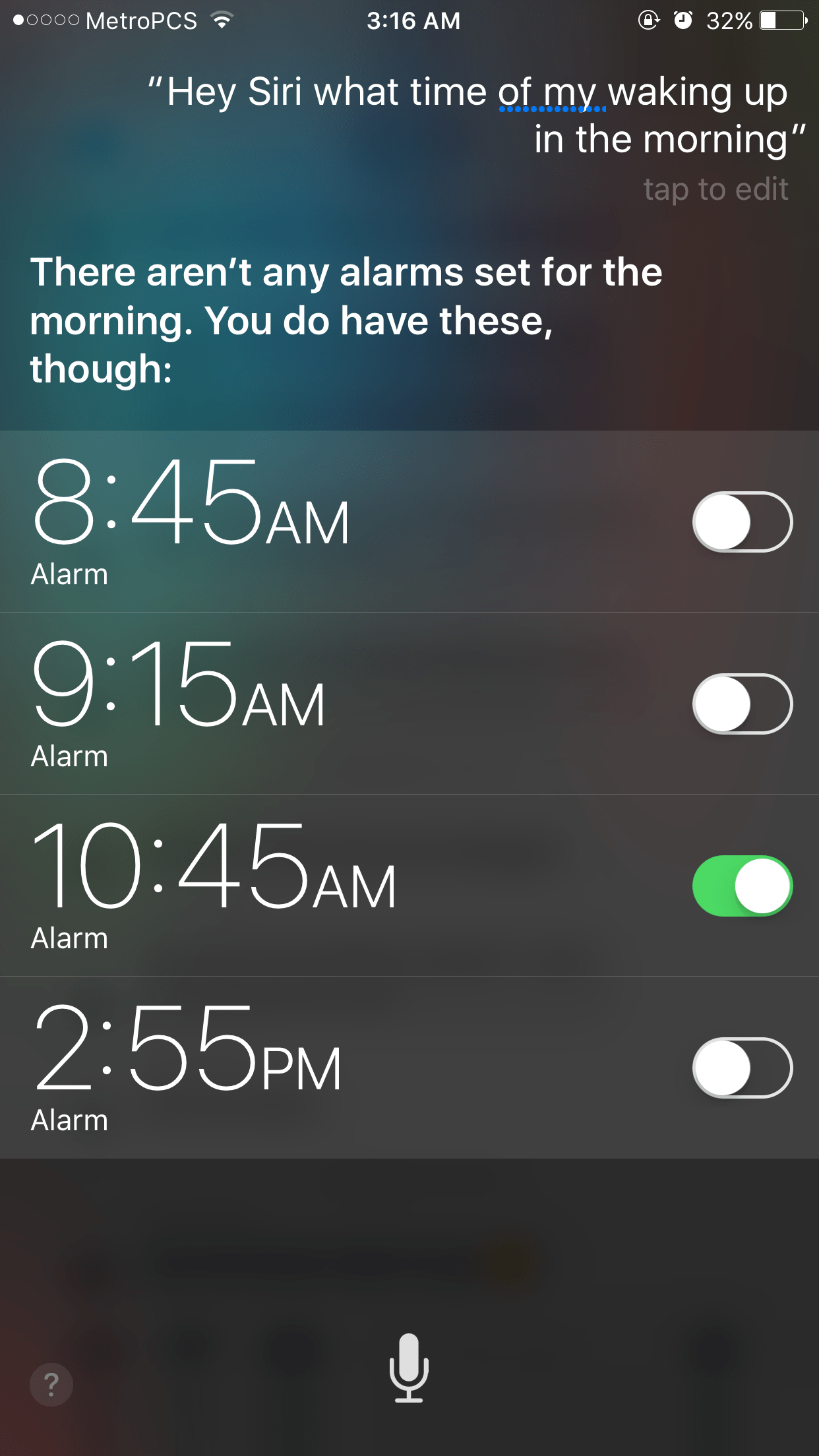Tap the Wi-Fi icon in status bar

coord(222,20)
